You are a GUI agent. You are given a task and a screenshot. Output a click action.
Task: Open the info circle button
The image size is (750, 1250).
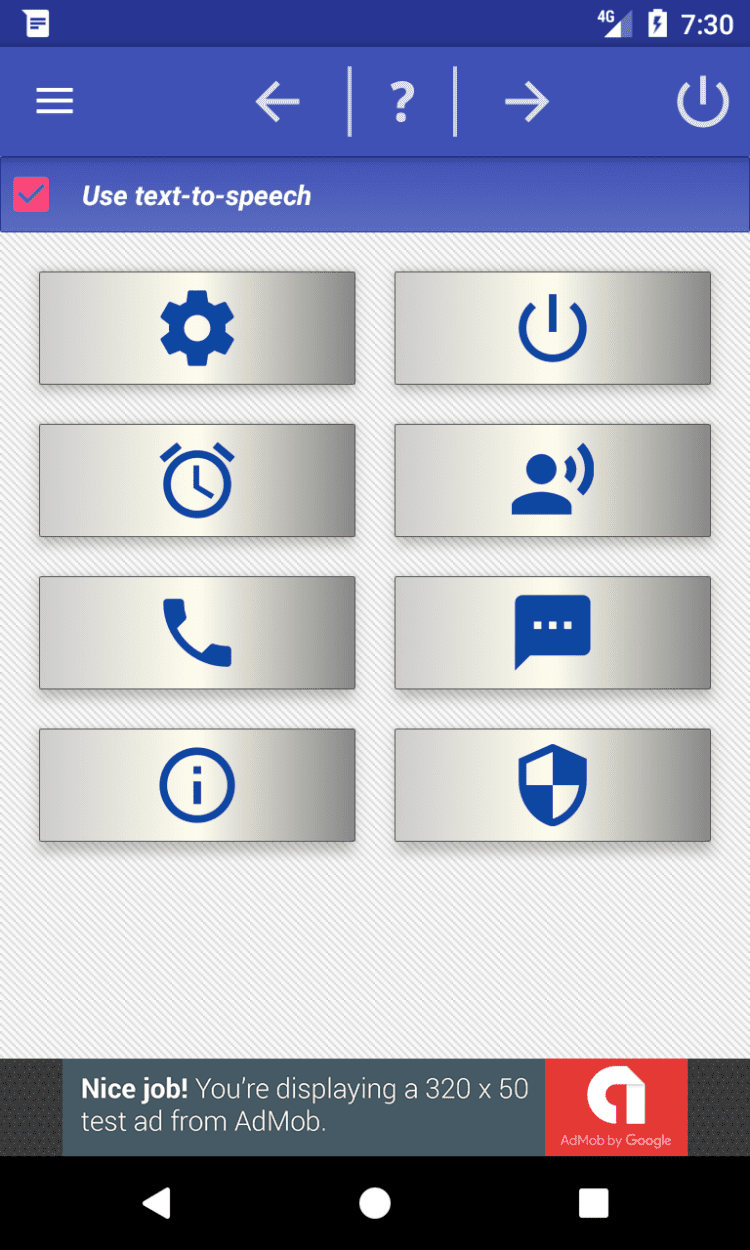tap(197, 784)
